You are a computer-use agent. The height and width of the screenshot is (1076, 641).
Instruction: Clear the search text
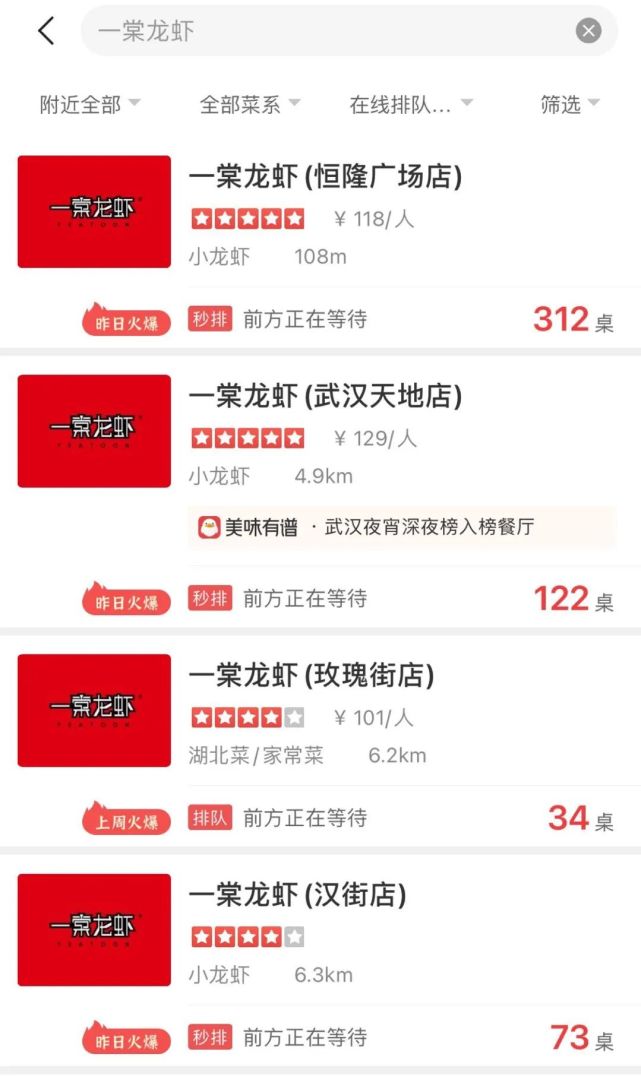tap(588, 31)
